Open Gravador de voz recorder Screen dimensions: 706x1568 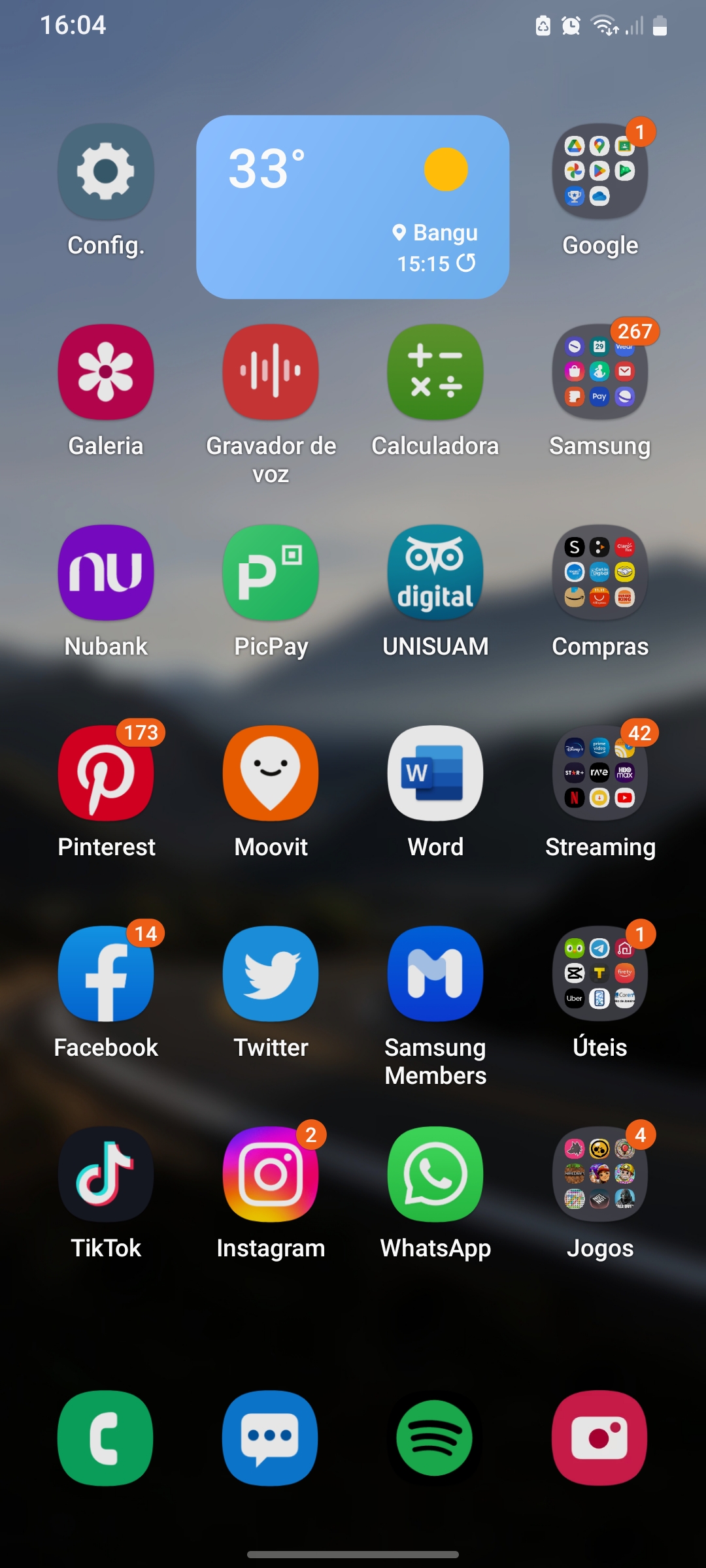[270, 371]
